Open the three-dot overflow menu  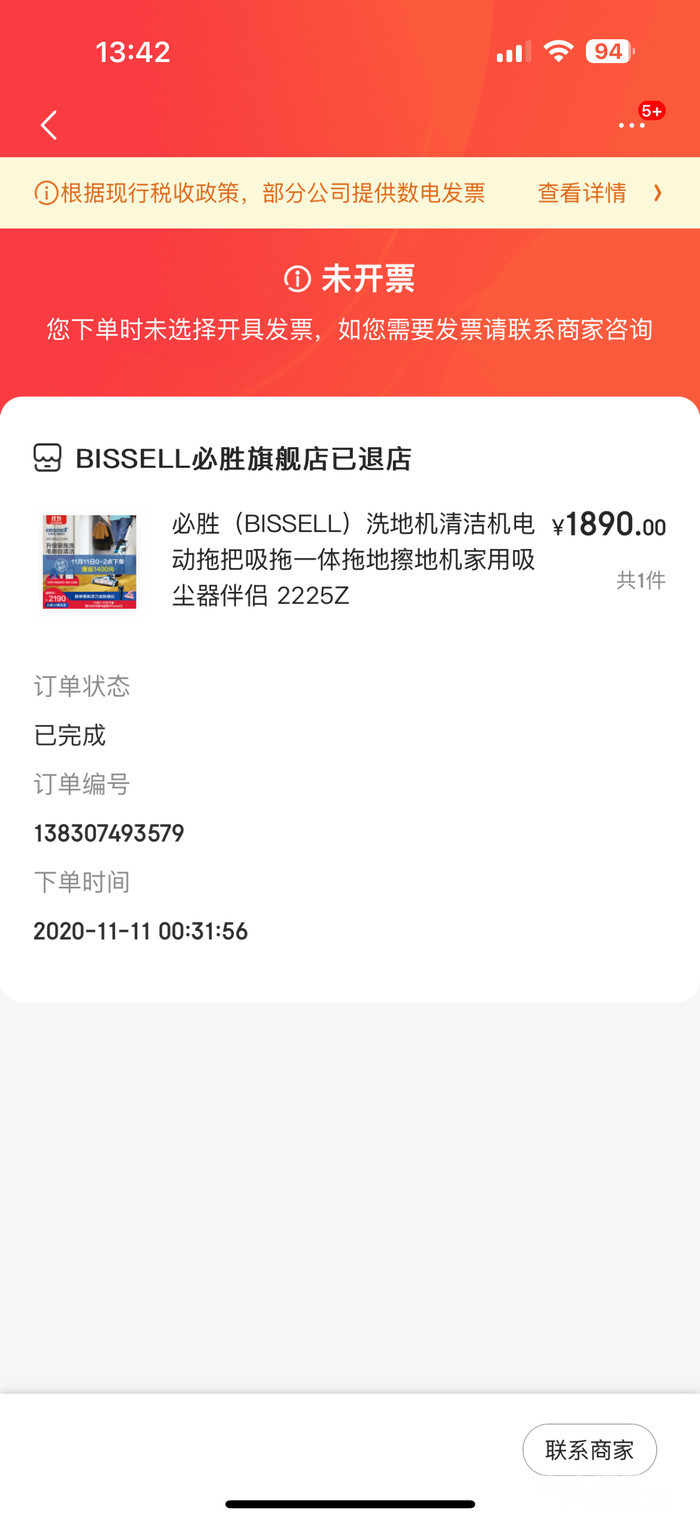tap(632, 125)
